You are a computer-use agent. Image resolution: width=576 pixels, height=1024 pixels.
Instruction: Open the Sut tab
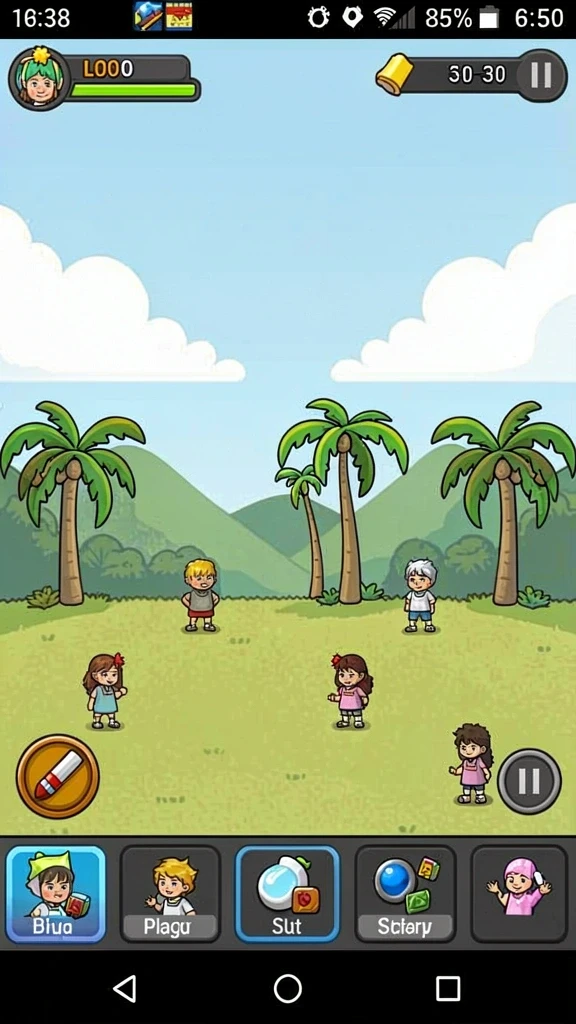(x=287, y=894)
